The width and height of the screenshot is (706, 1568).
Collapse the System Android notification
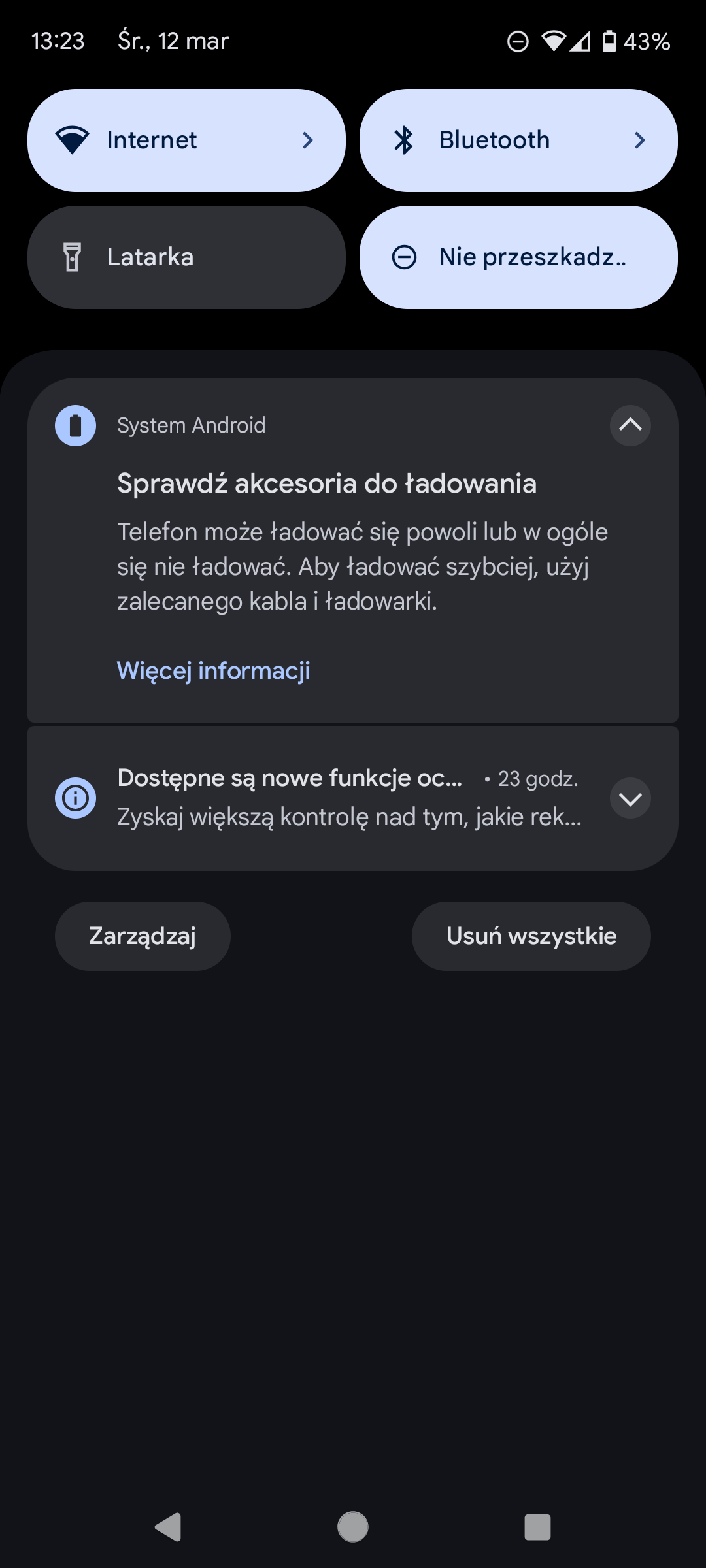tap(630, 425)
